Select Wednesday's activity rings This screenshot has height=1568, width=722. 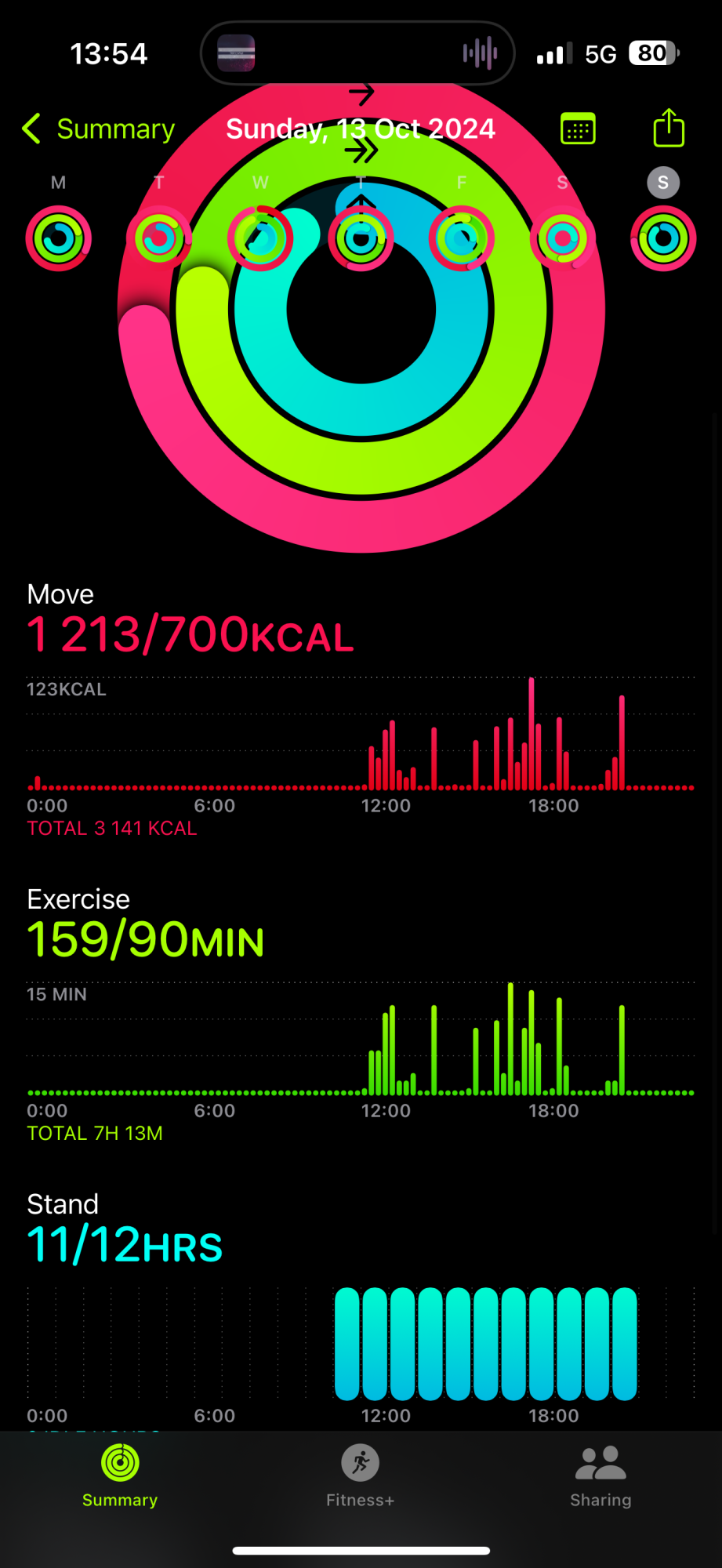[x=260, y=238]
